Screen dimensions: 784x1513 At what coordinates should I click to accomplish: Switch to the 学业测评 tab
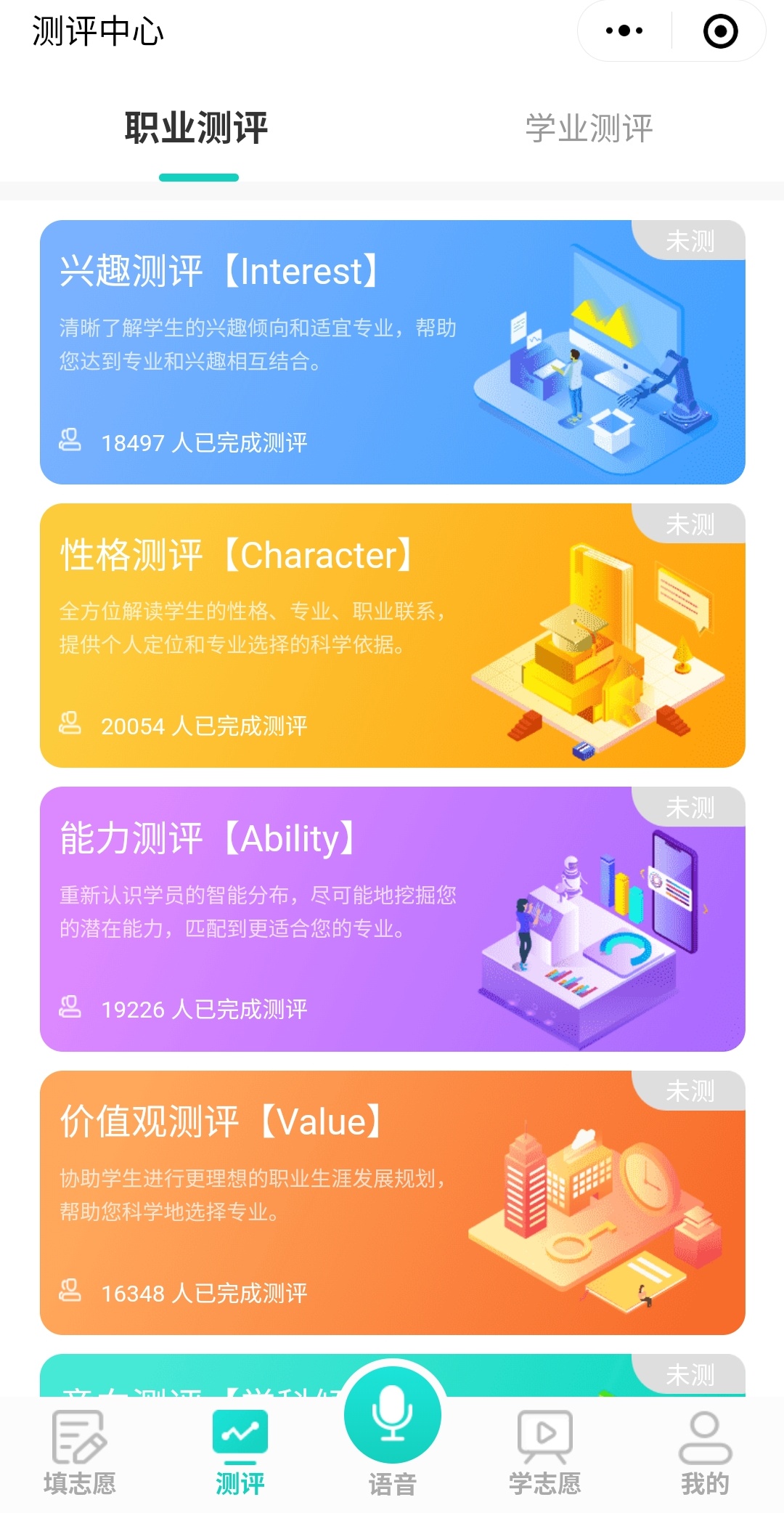(589, 129)
